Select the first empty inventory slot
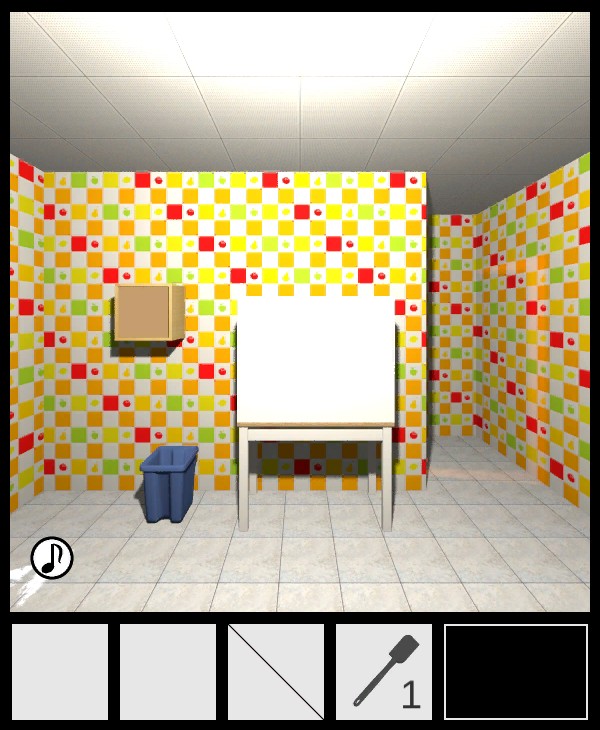The width and height of the screenshot is (600, 730). (x=60, y=672)
